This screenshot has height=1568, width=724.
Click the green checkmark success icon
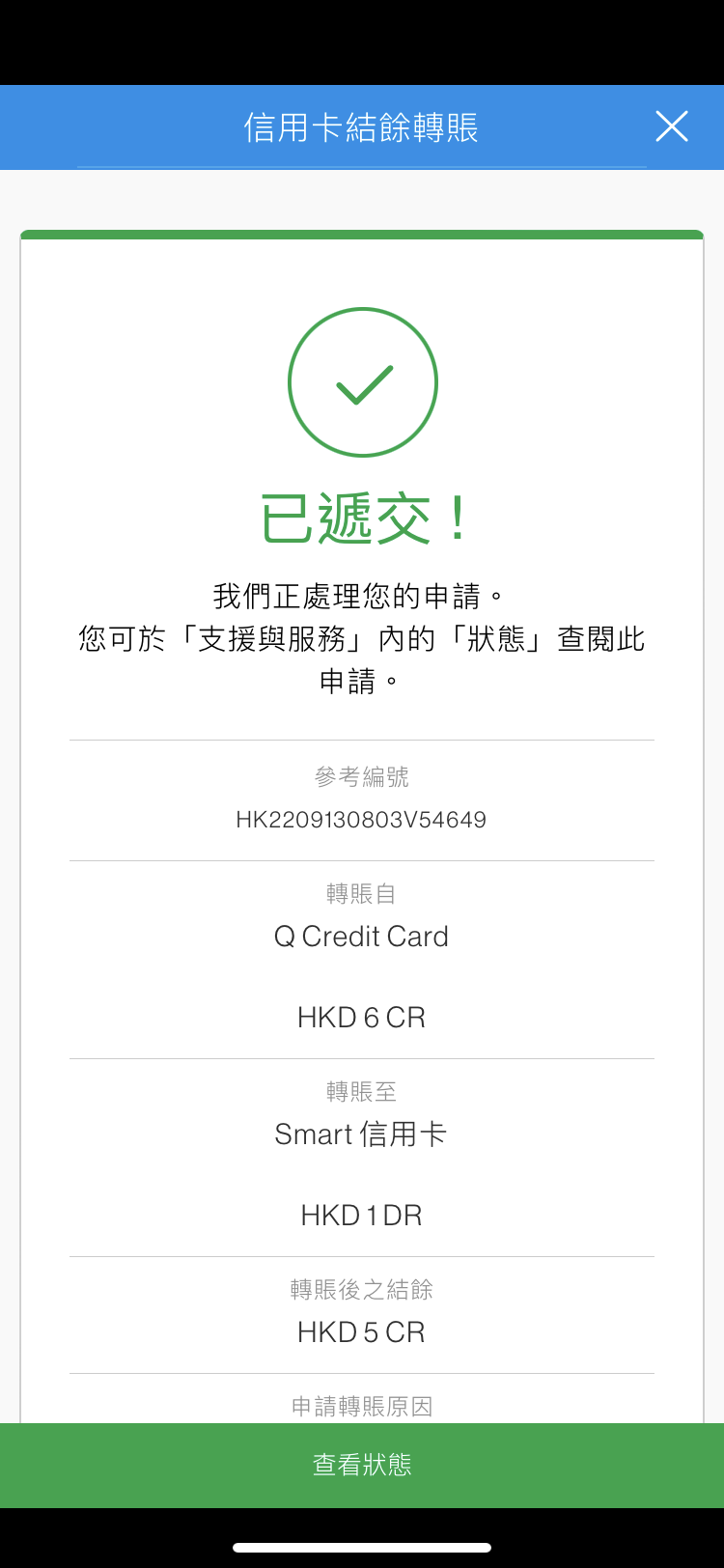362,381
